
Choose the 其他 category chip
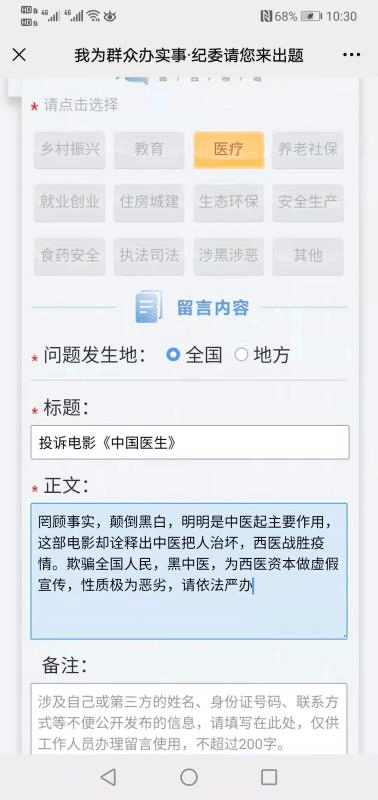click(308, 256)
